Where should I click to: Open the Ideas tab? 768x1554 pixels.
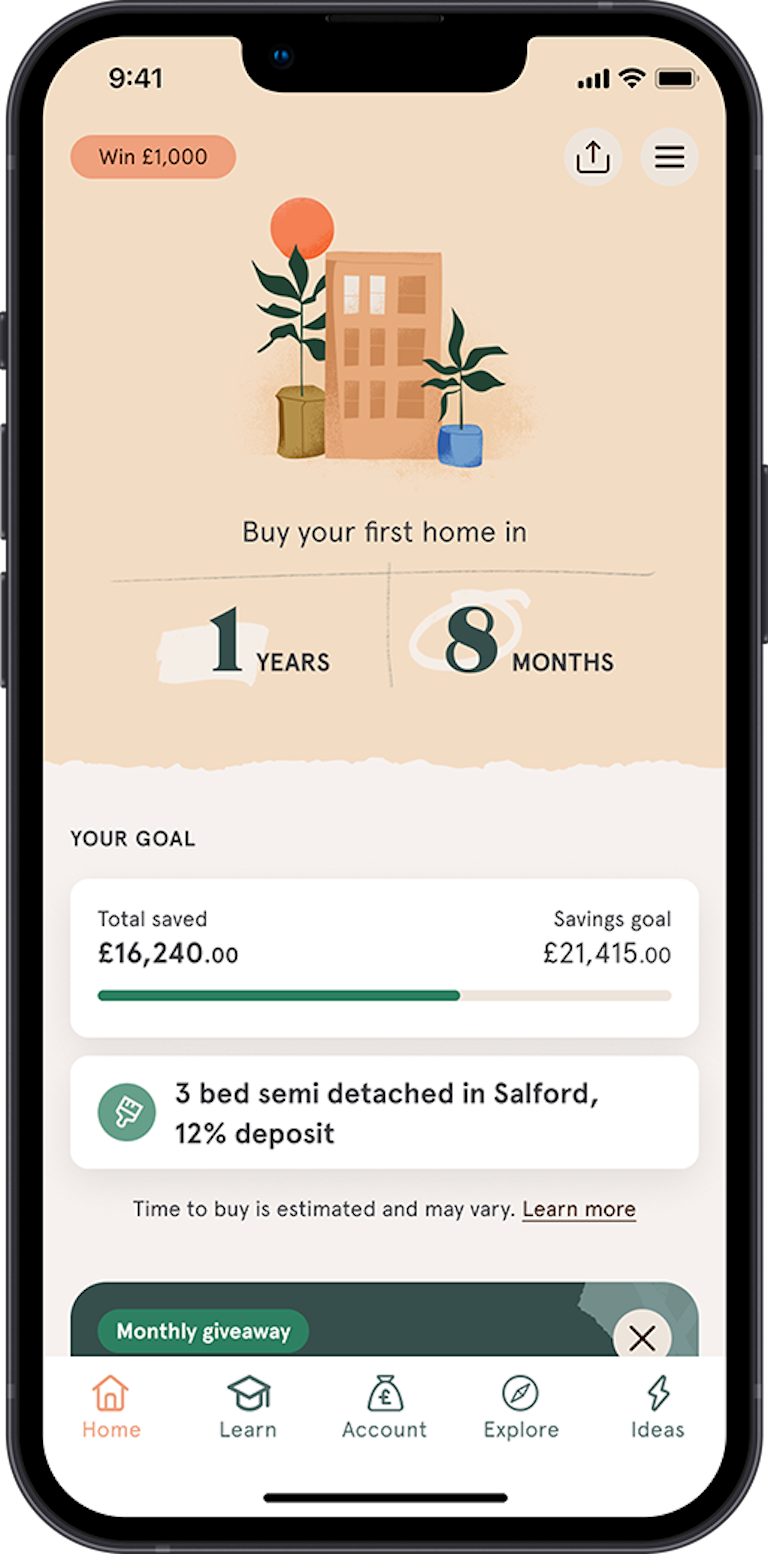tap(657, 1406)
